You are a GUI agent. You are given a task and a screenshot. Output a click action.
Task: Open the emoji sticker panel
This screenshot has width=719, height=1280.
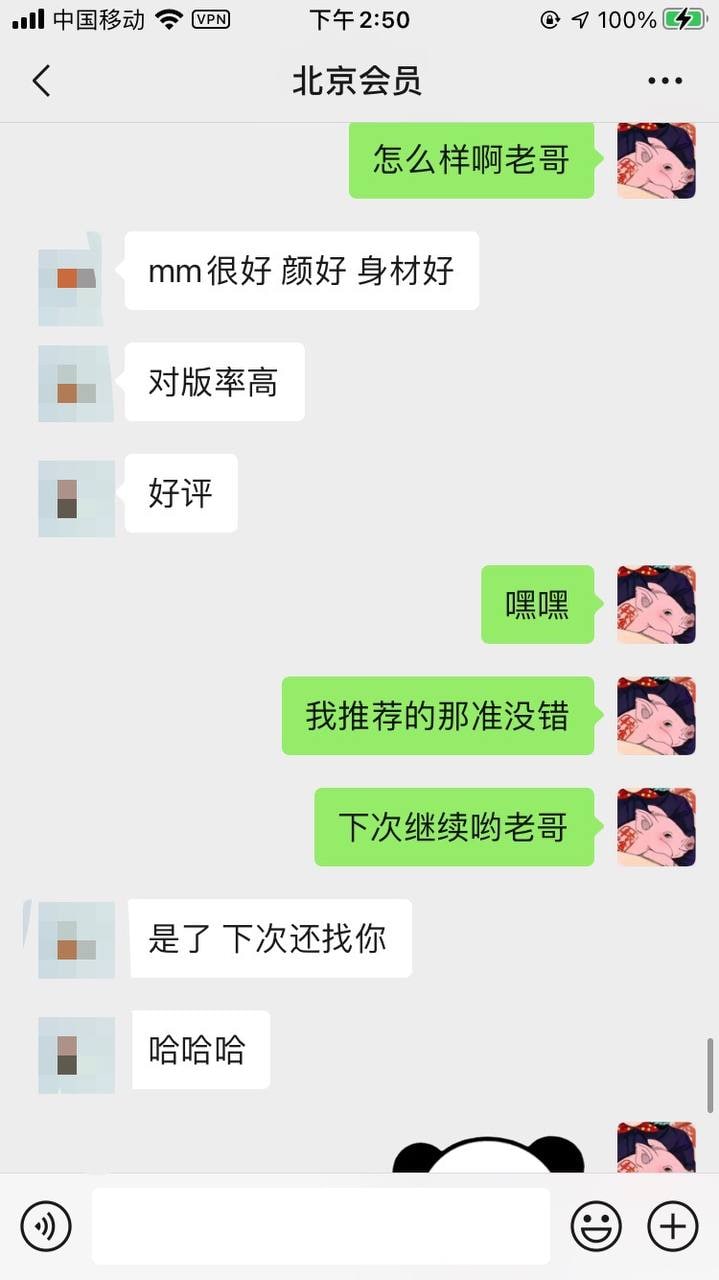[596, 1225]
